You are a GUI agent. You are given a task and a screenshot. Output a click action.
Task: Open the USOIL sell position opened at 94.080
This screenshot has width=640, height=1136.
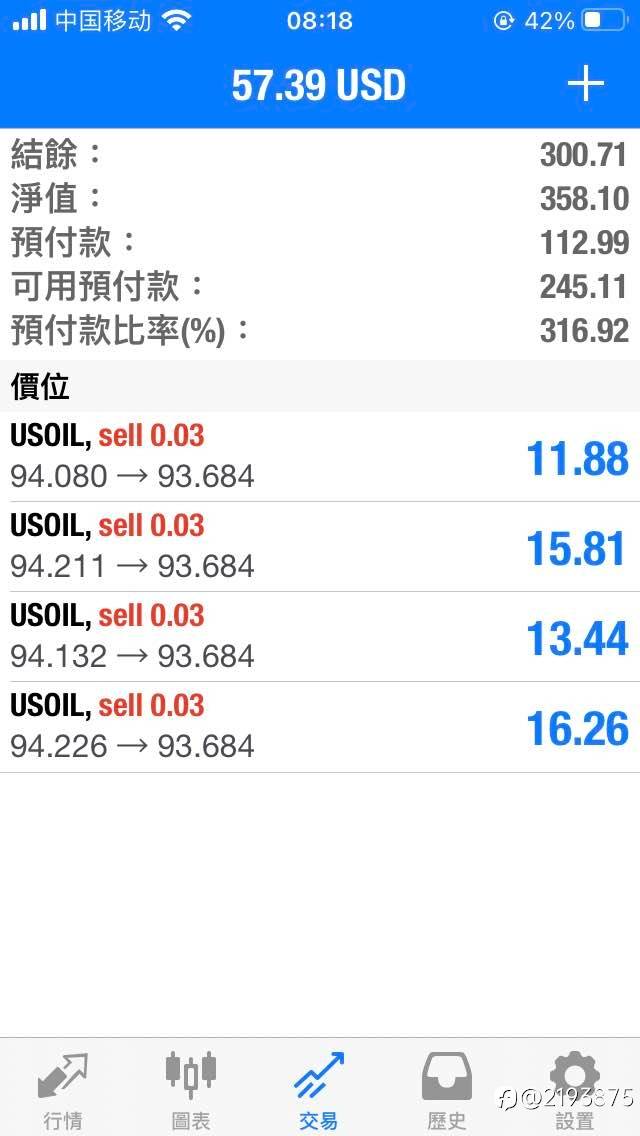click(x=320, y=457)
